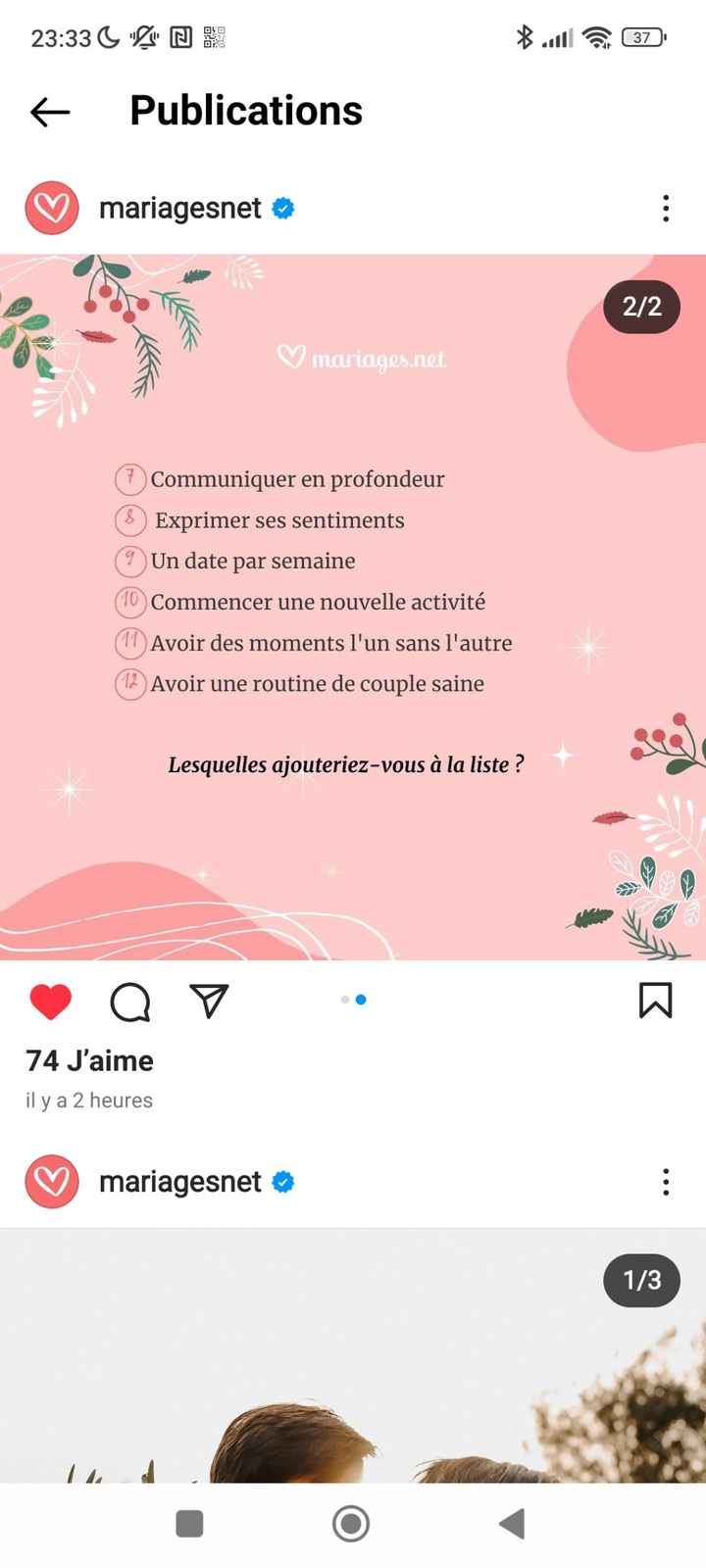This screenshot has width=706, height=1568.
Task: Unlike the post by tapping the red heart
Action: click(x=50, y=1002)
